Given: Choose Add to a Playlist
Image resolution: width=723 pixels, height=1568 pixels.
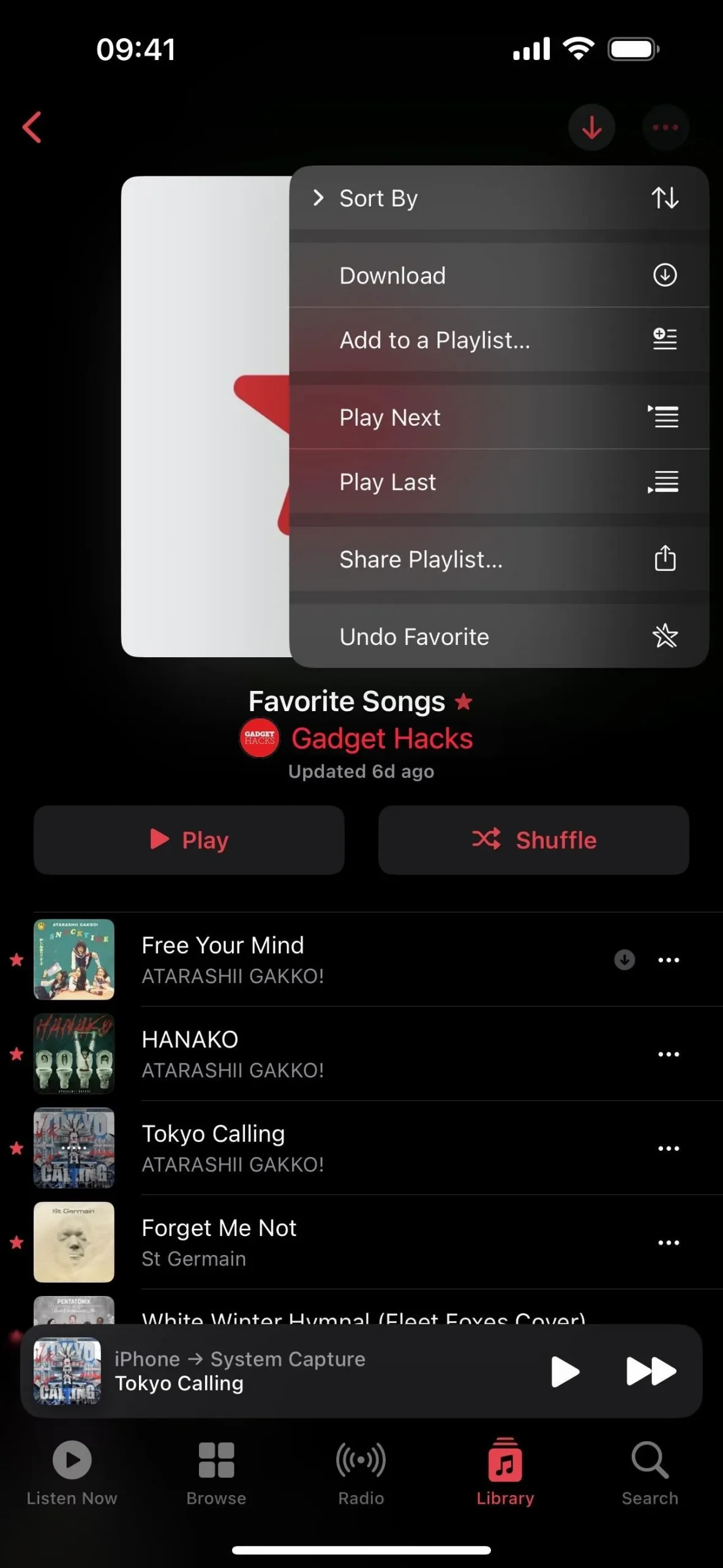Looking at the screenshot, I should click(498, 340).
